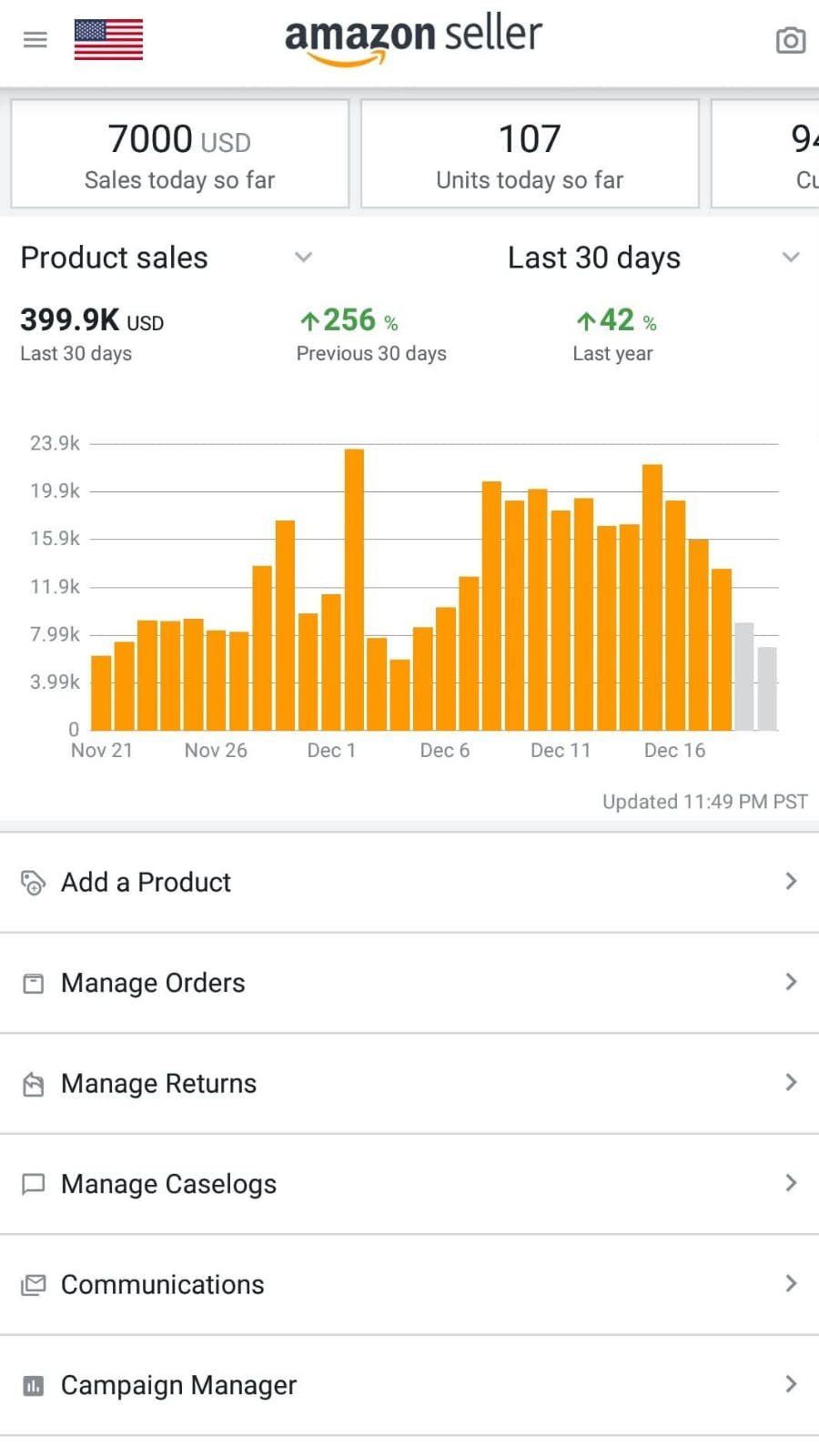This screenshot has width=819, height=1456.
Task: Launch Campaign Manager
Action: click(x=409, y=1385)
